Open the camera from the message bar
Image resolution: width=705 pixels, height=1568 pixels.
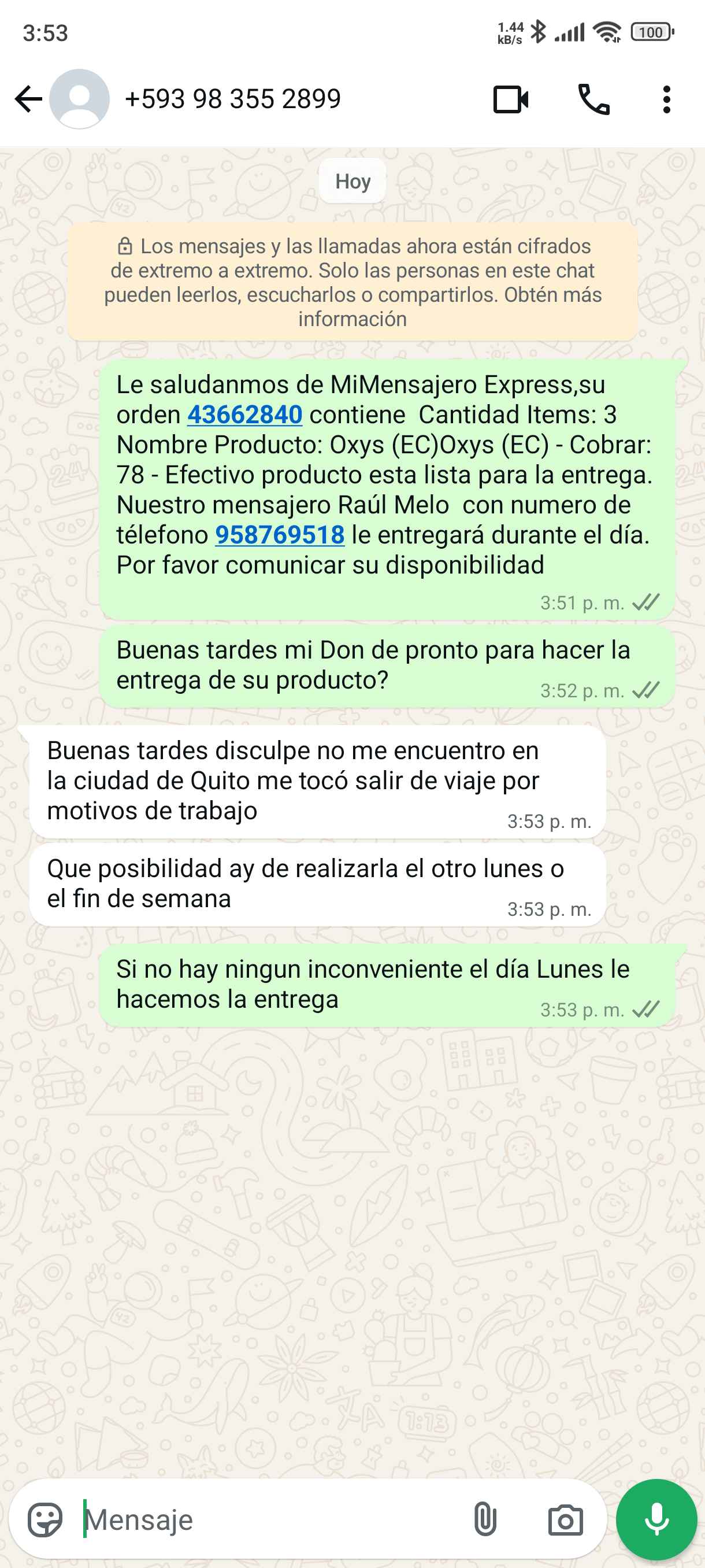coord(565,1520)
